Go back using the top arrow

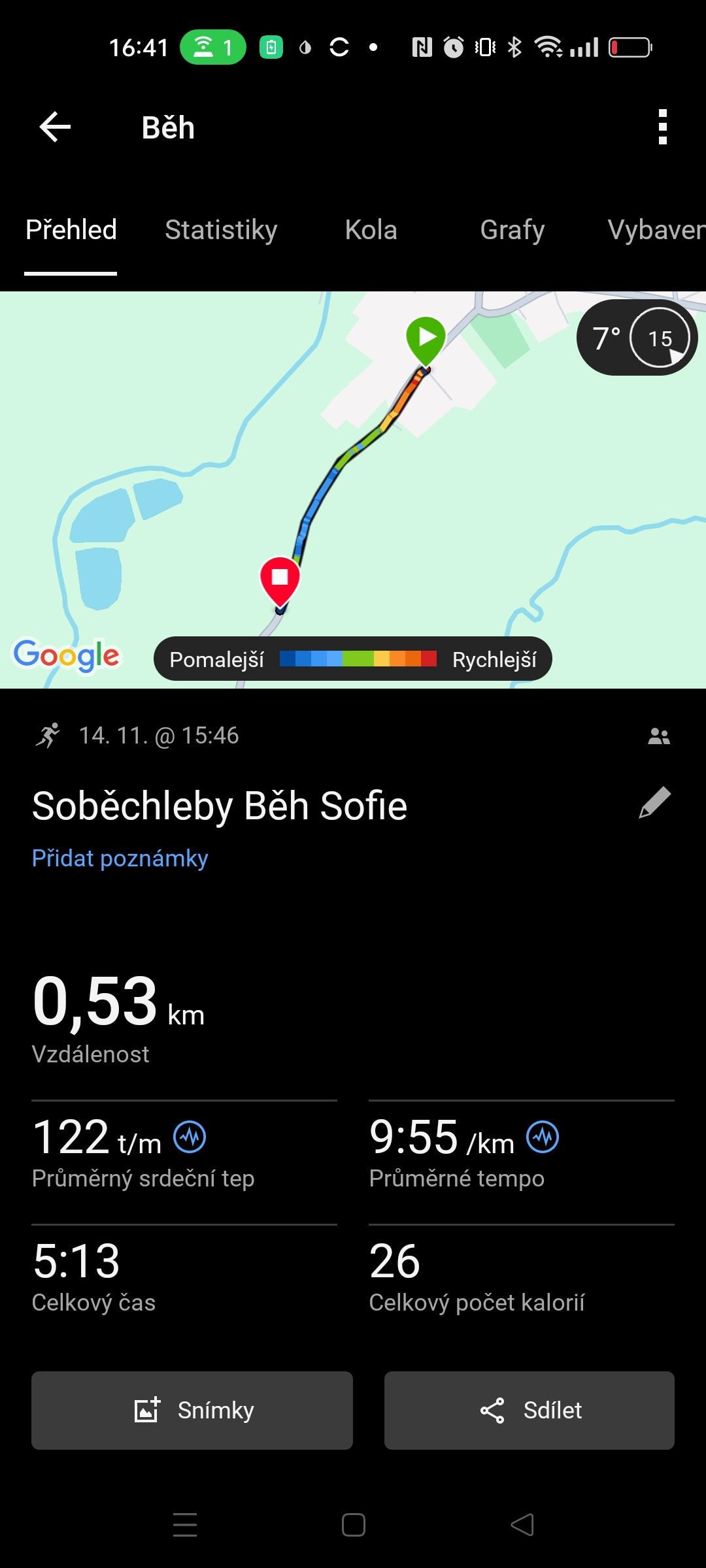(x=55, y=127)
